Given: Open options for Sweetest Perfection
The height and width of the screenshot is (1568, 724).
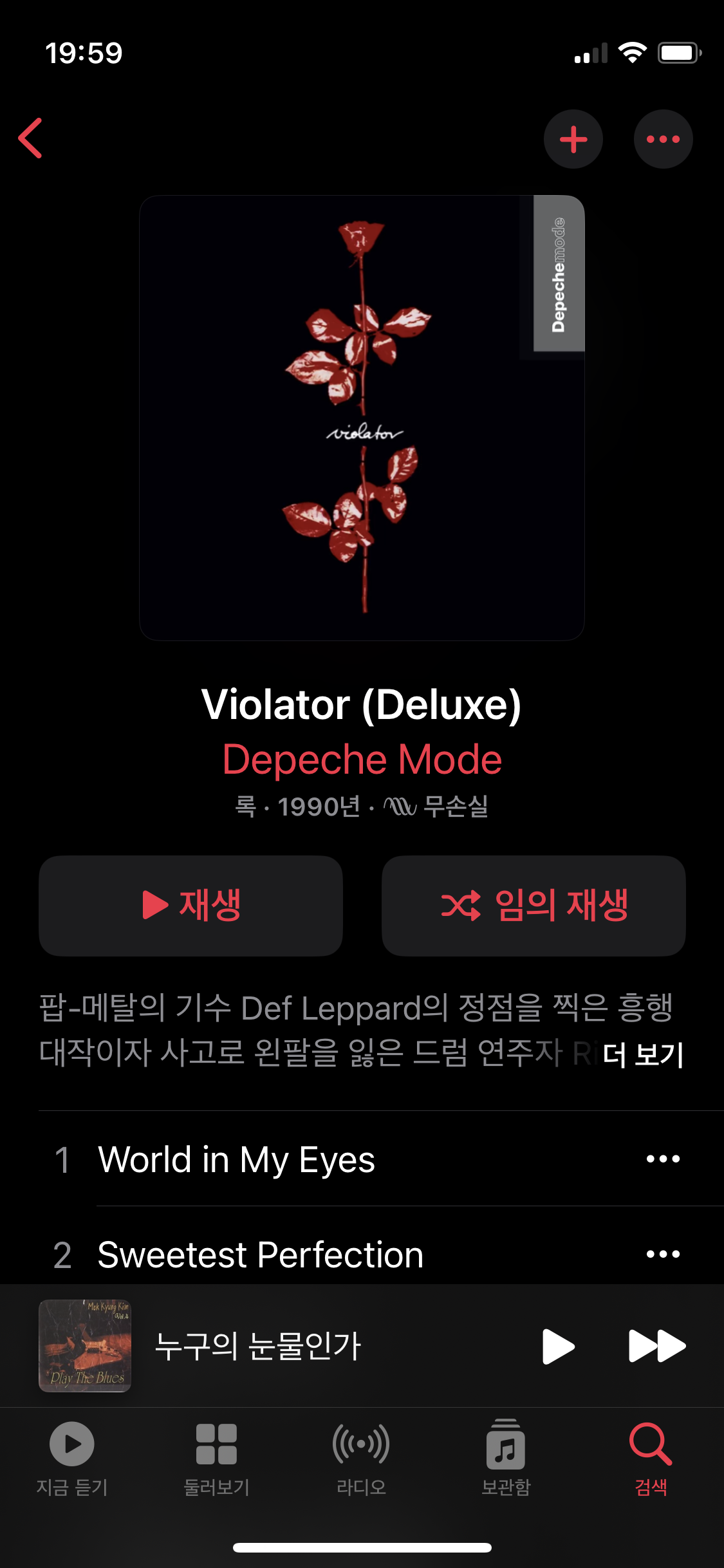Looking at the screenshot, I should [663, 1254].
